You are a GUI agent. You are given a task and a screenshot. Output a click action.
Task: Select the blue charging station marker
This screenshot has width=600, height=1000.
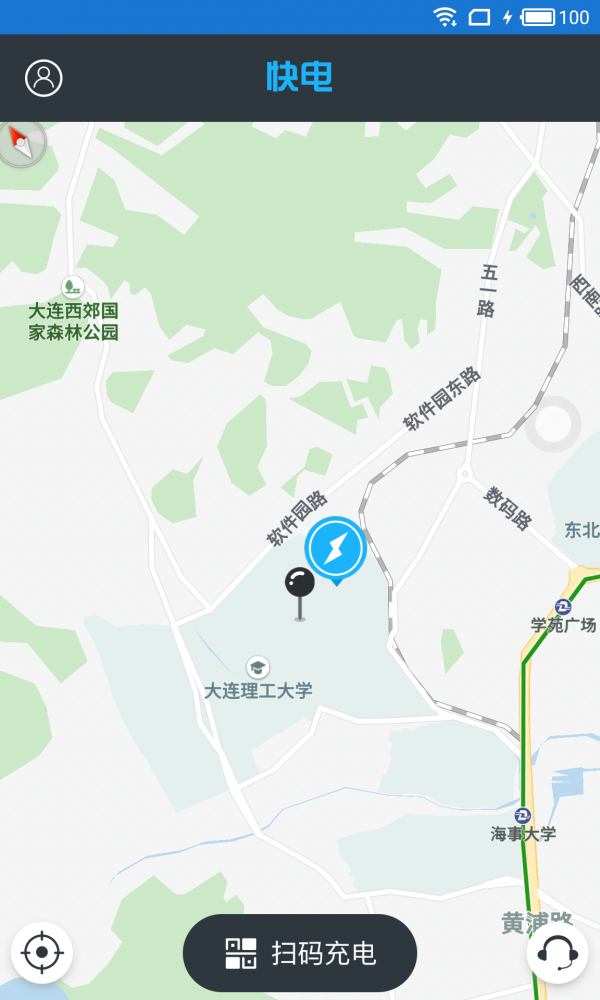pyautogui.click(x=336, y=548)
